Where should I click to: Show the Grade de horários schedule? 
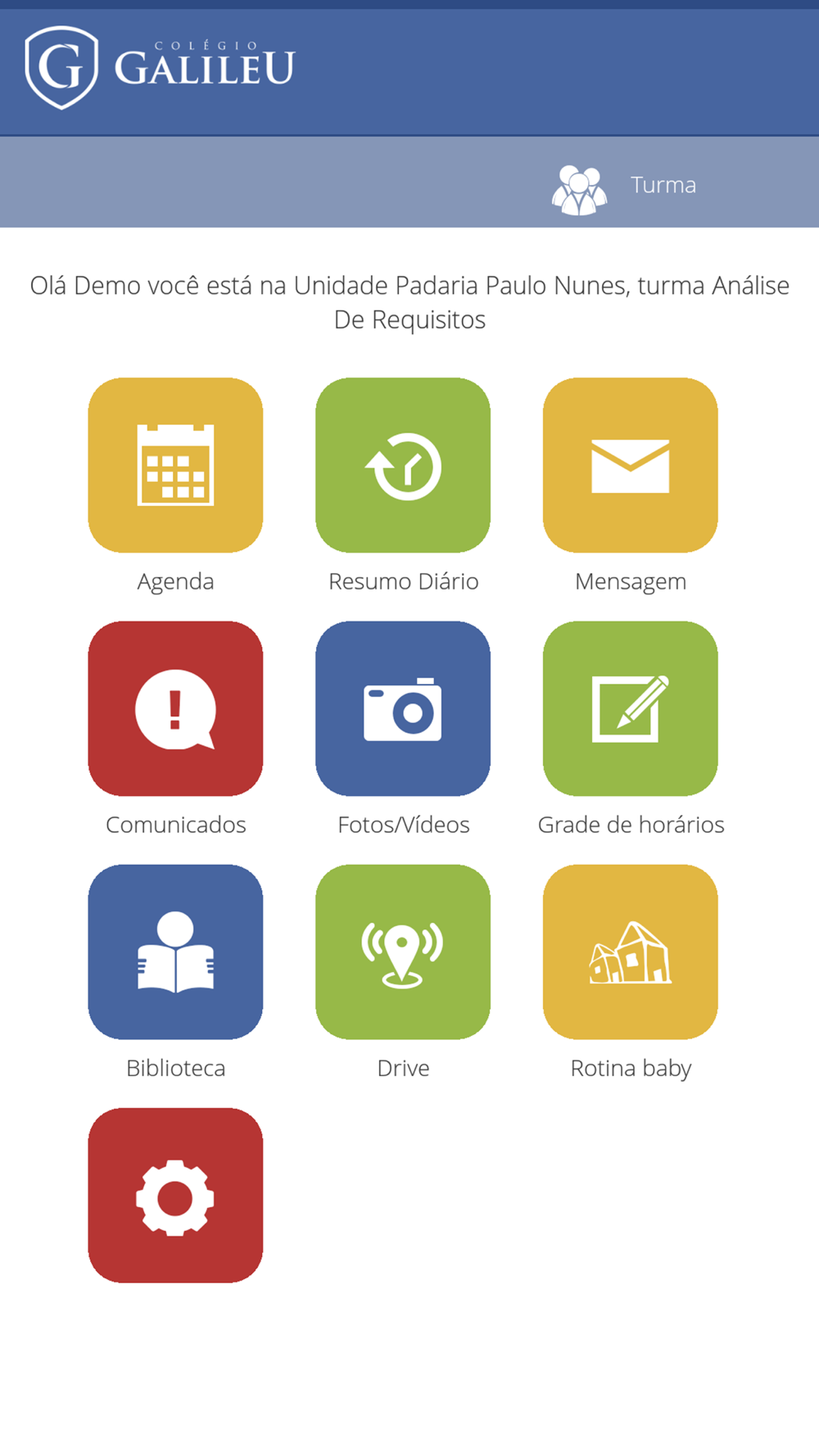[x=630, y=708]
